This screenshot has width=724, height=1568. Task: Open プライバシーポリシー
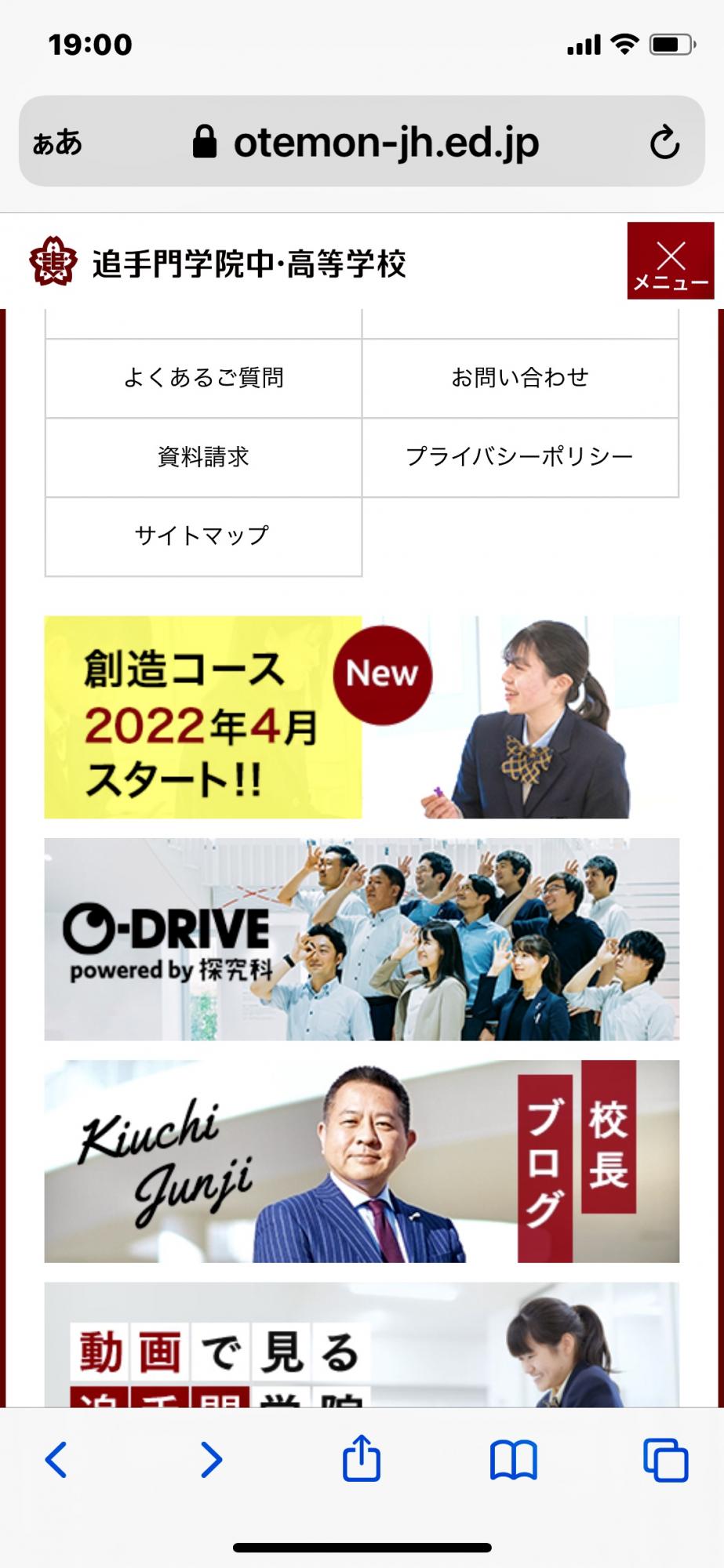[x=519, y=457]
